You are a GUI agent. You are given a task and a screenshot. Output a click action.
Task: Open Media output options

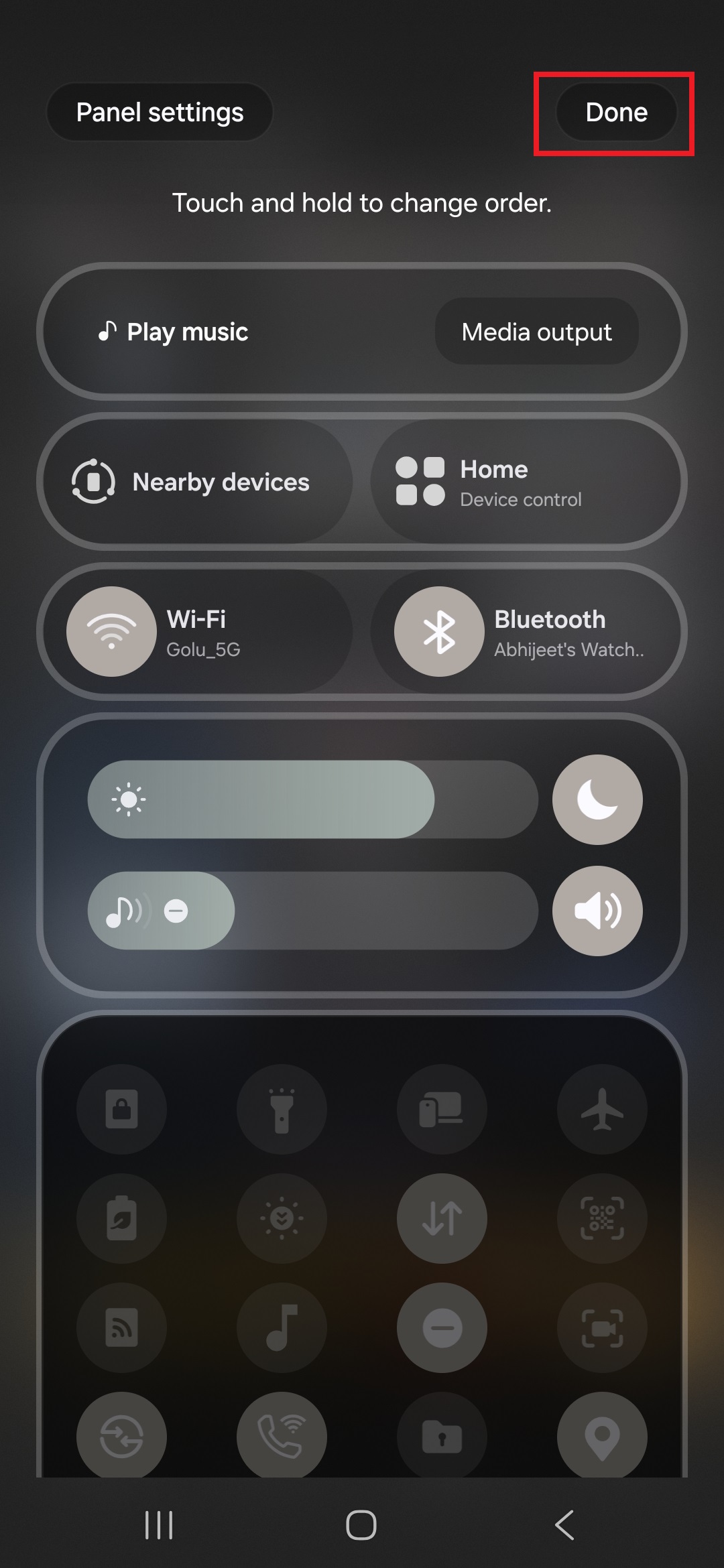point(536,332)
